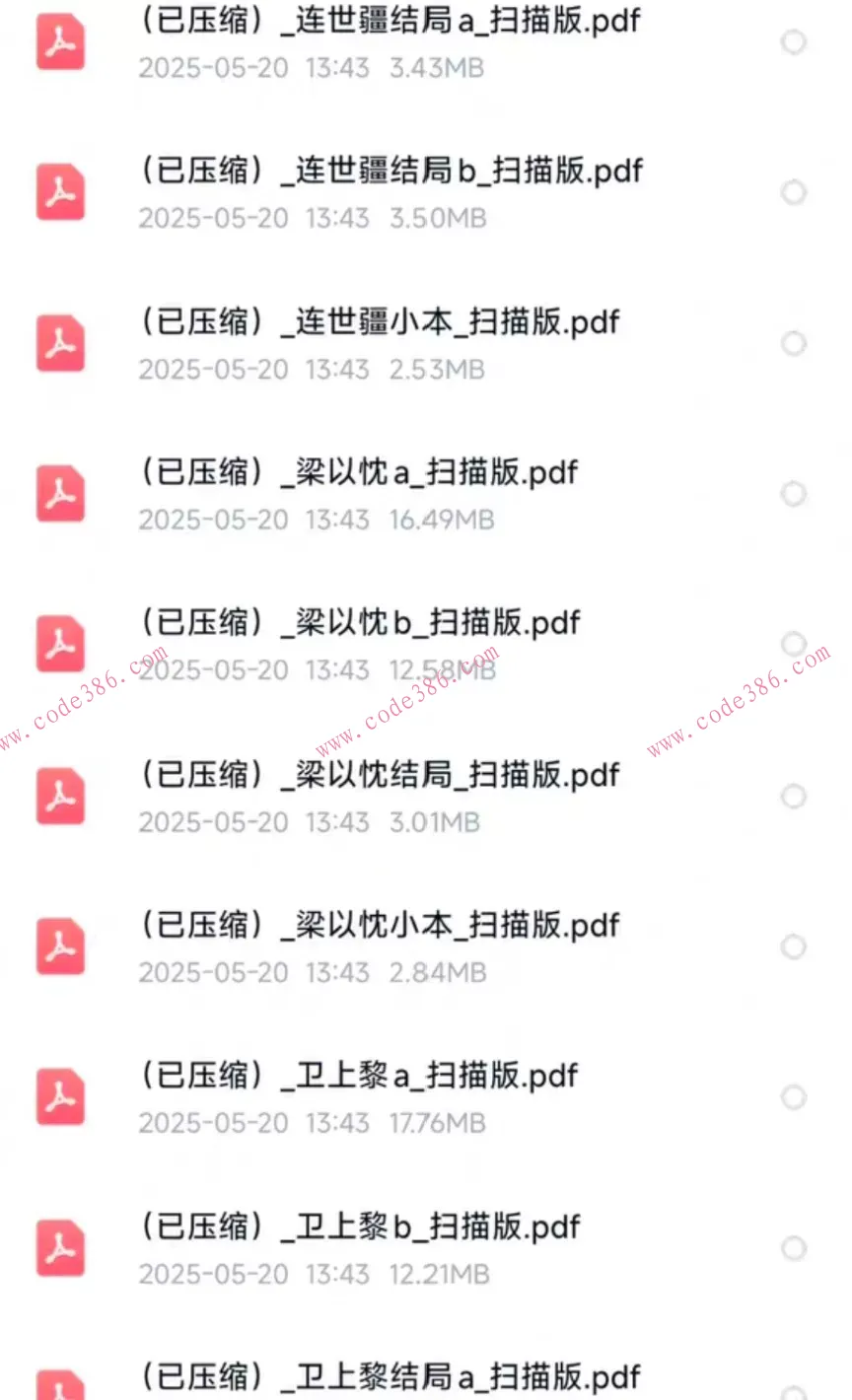The width and height of the screenshot is (852, 1400).
Task: Click the PDF icon for 梁以忱小本 file
Action: point(60,946)
